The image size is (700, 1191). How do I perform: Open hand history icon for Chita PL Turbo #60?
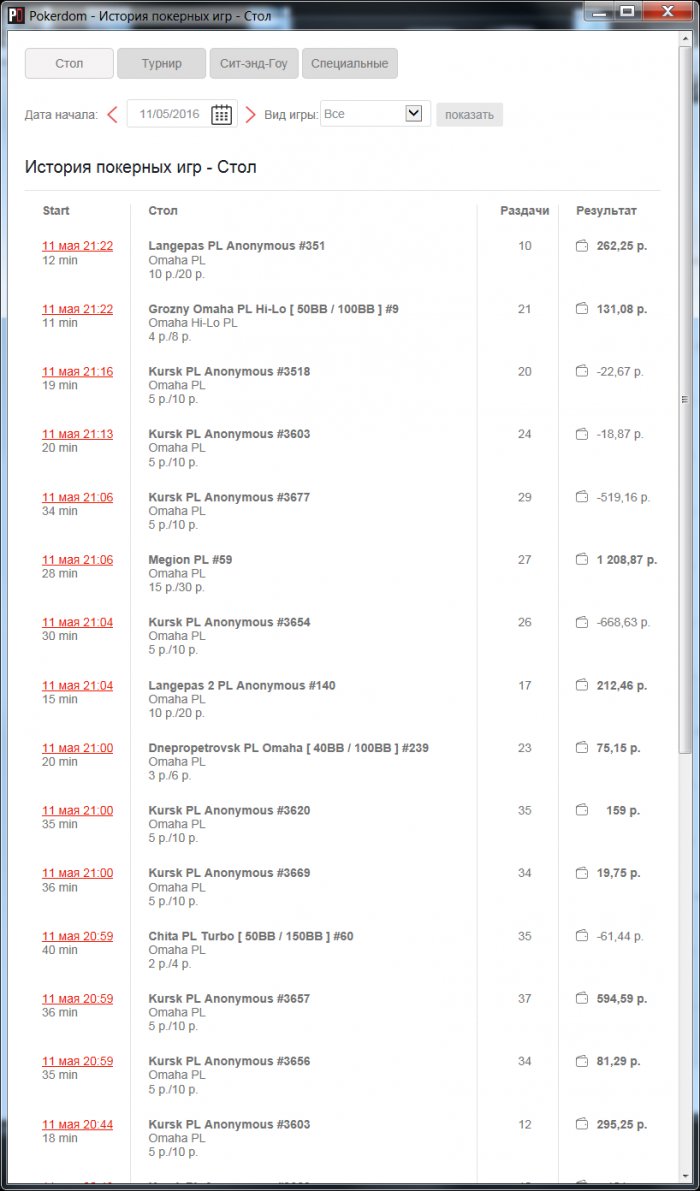coord(582,936)
